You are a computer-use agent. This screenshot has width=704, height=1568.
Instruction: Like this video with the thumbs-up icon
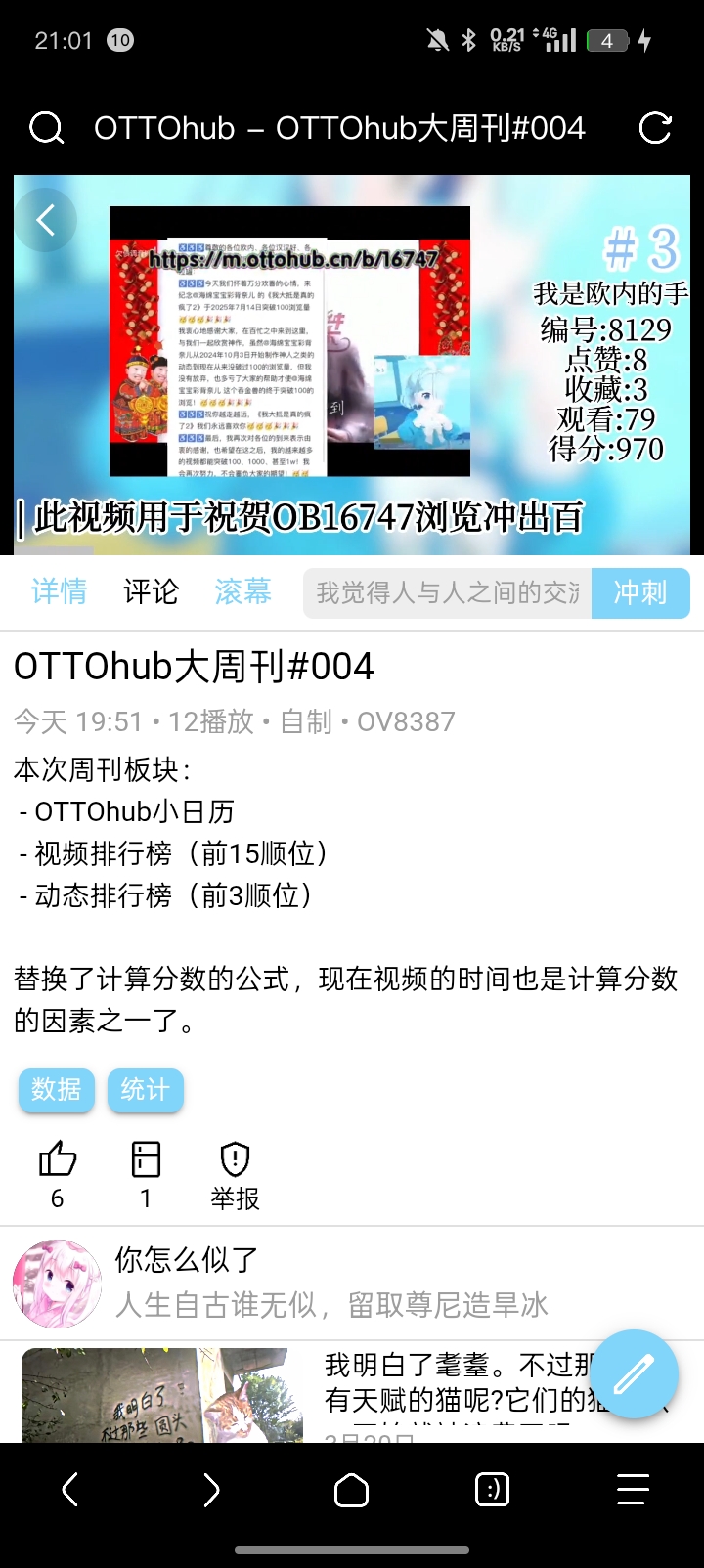pyautogui.click(x=58, y=1174)
